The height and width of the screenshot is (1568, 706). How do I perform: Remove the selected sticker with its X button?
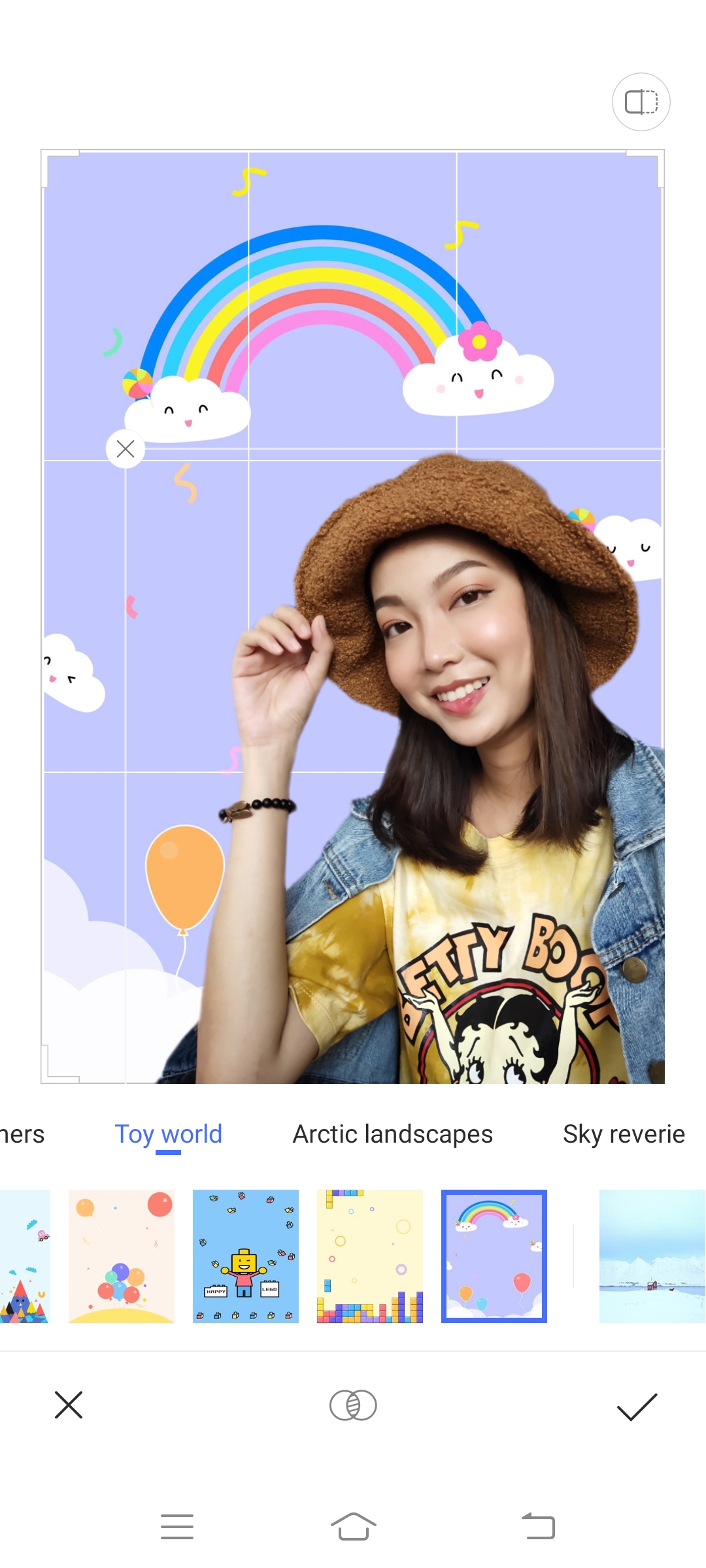tap(125, 449)
